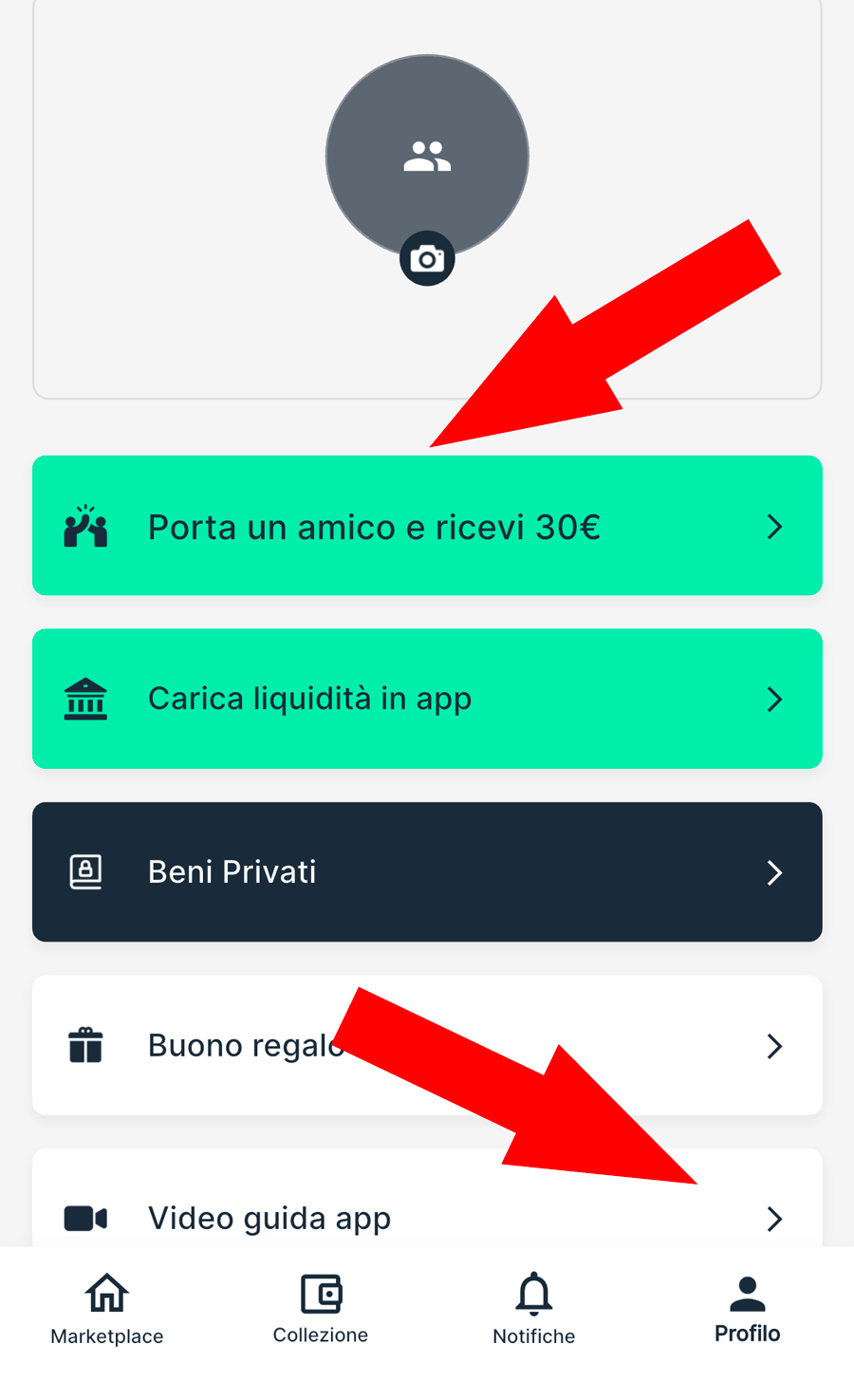854x1400 pixels.
Task: Select the Beni Privati row
Action: pyautogui.click(x=427, y=871)
